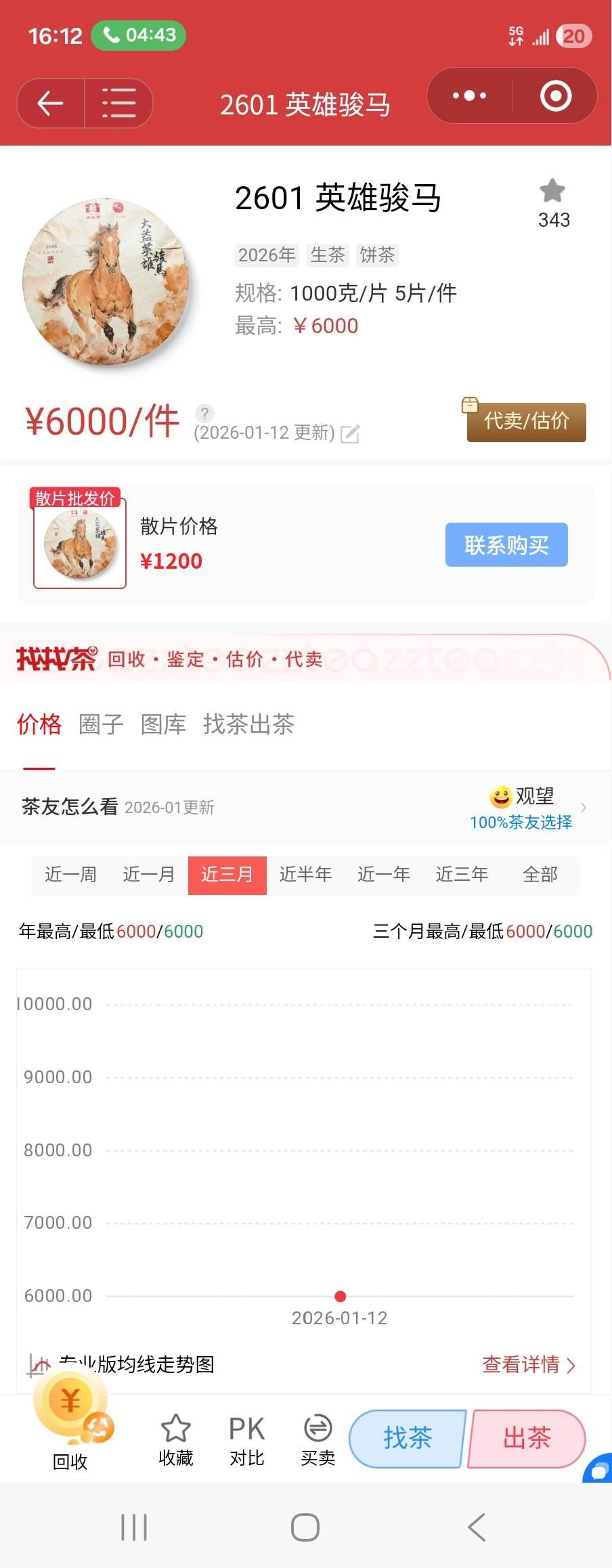
Task: Open 茶友怎么看 opinion row
Action: point(305,807)
